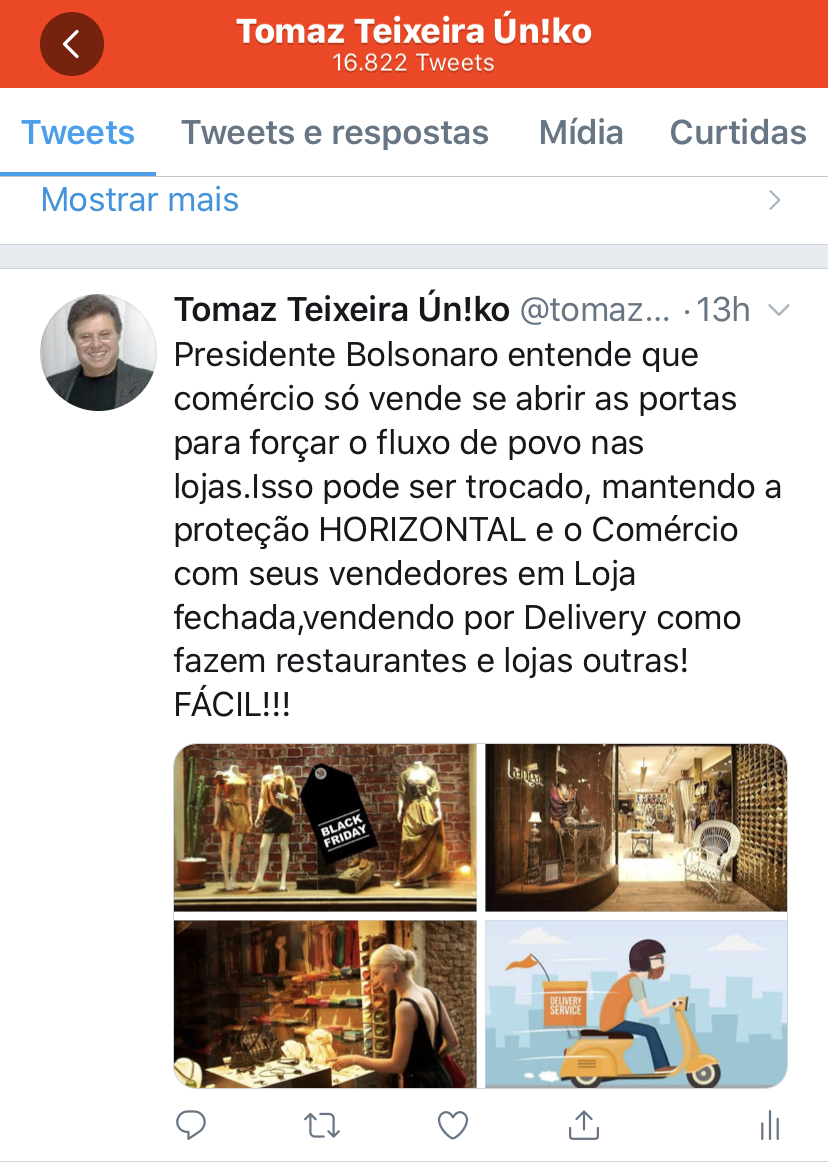Switch to the Mídia tab
Screen dimensions: 828x1174
click(581, 133)
